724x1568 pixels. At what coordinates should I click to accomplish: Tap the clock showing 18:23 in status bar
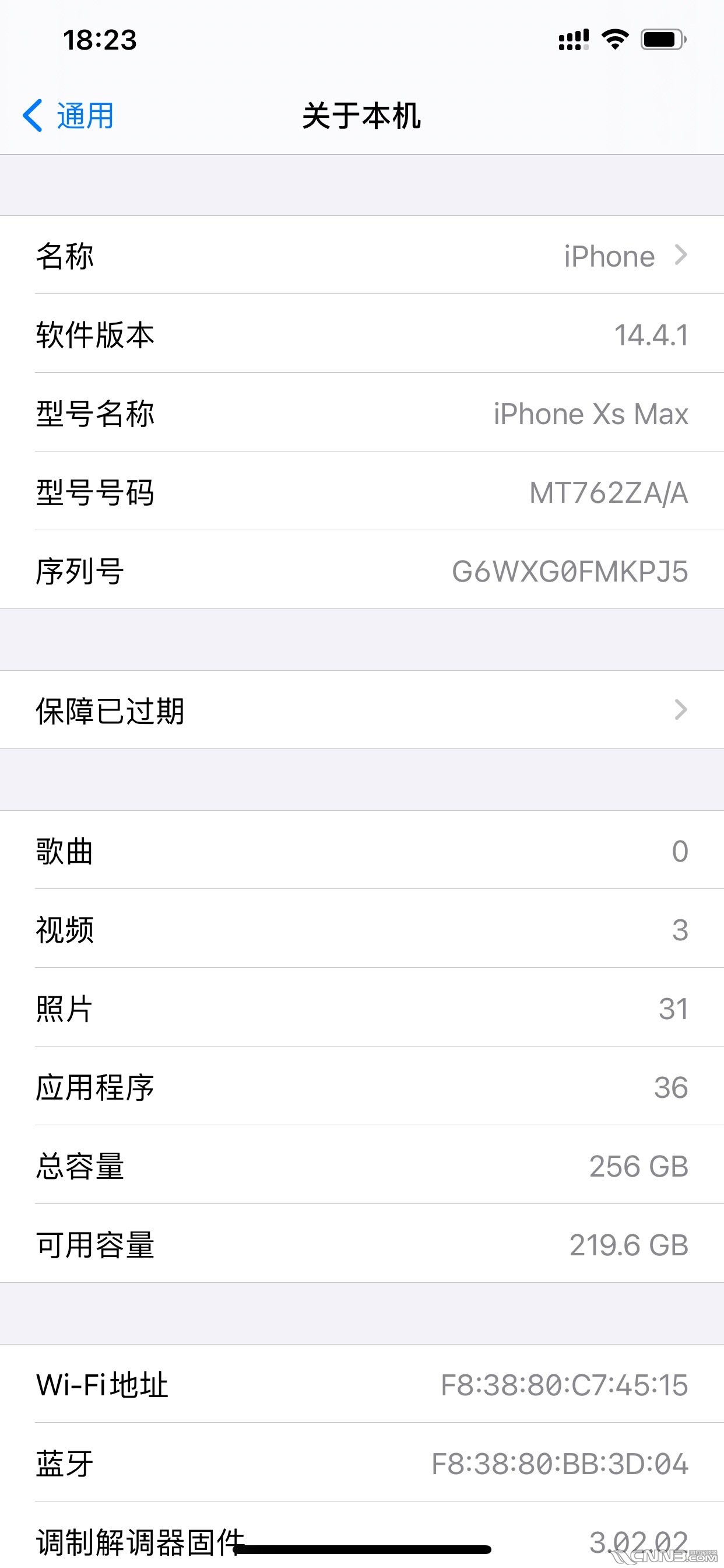point(100,40)
